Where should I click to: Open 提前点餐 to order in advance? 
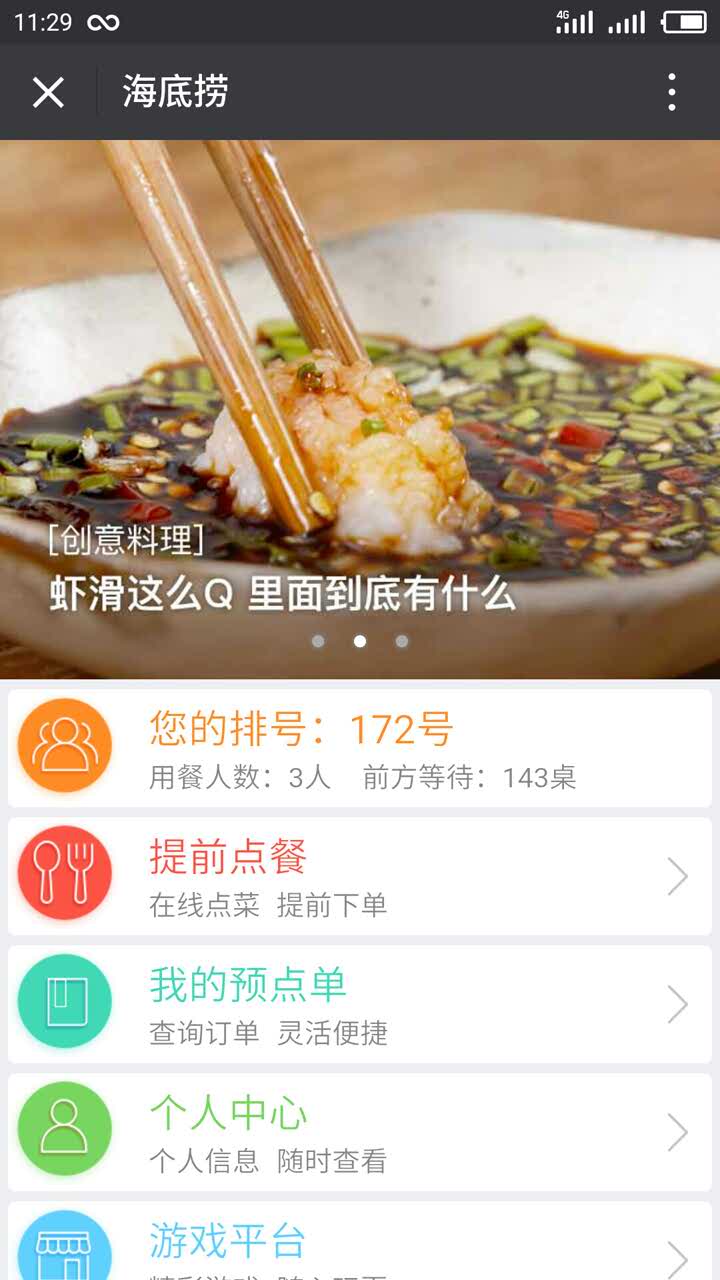[x=360, y=876]
